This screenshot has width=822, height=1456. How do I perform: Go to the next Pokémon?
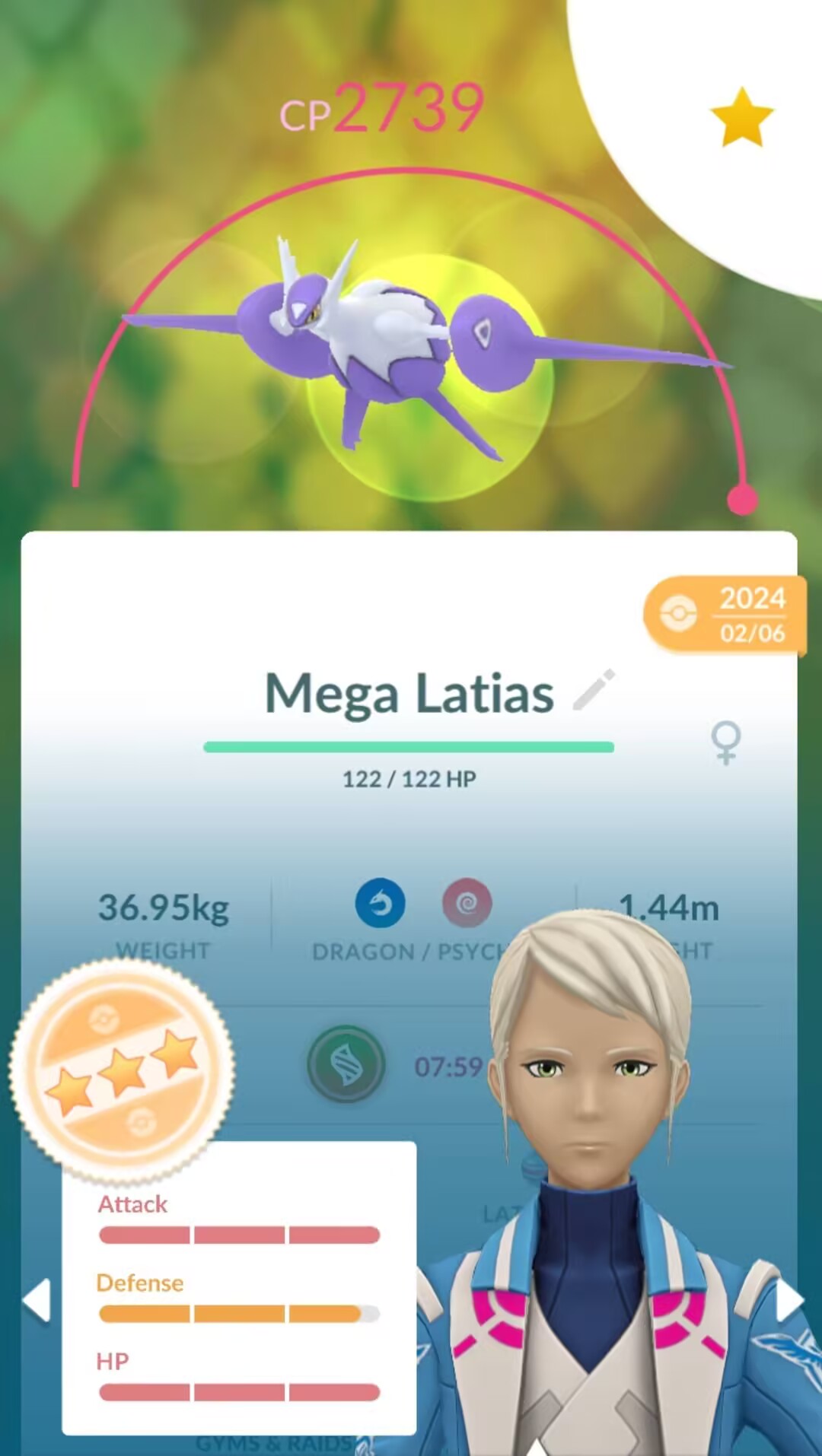pos(789,1301)
